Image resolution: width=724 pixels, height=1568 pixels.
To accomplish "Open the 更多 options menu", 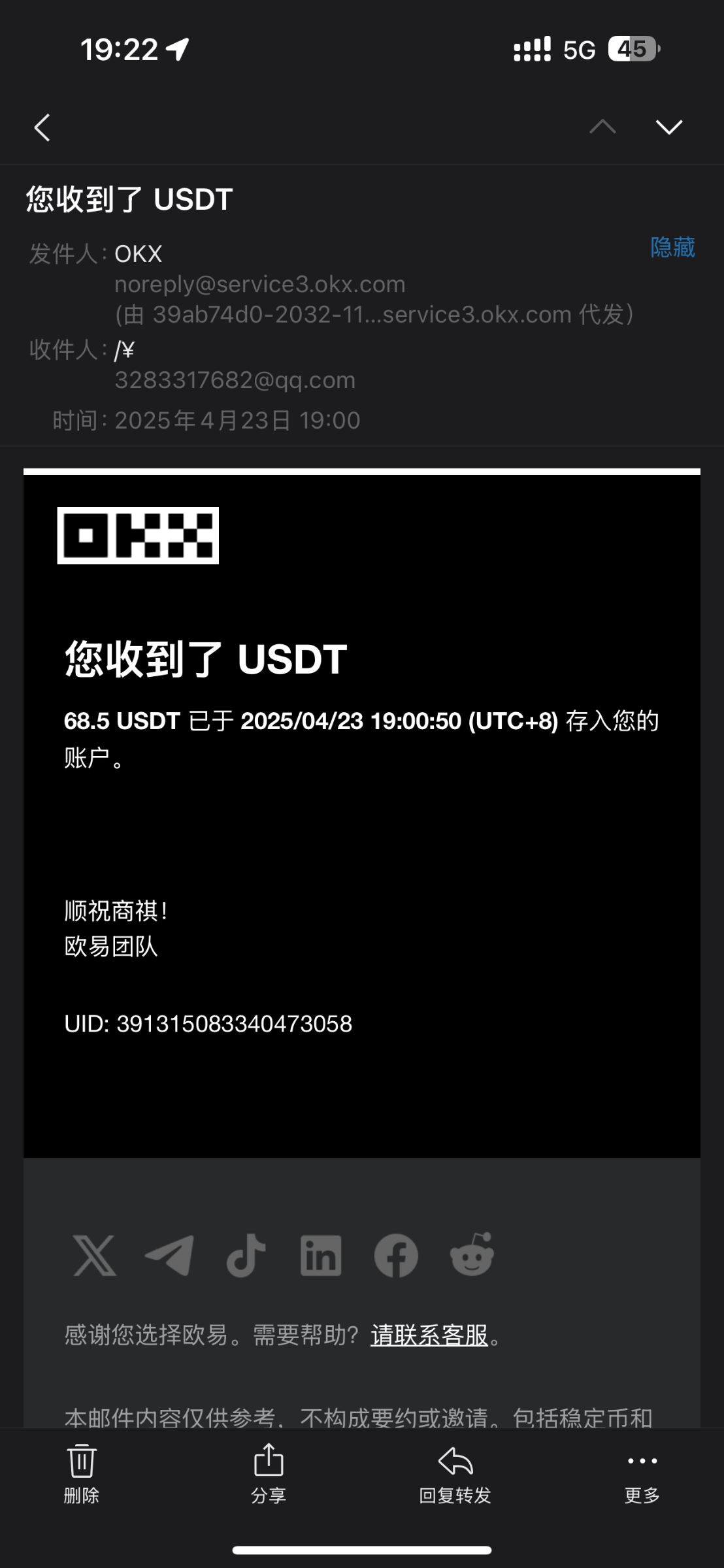I will tap(642, 1474).
